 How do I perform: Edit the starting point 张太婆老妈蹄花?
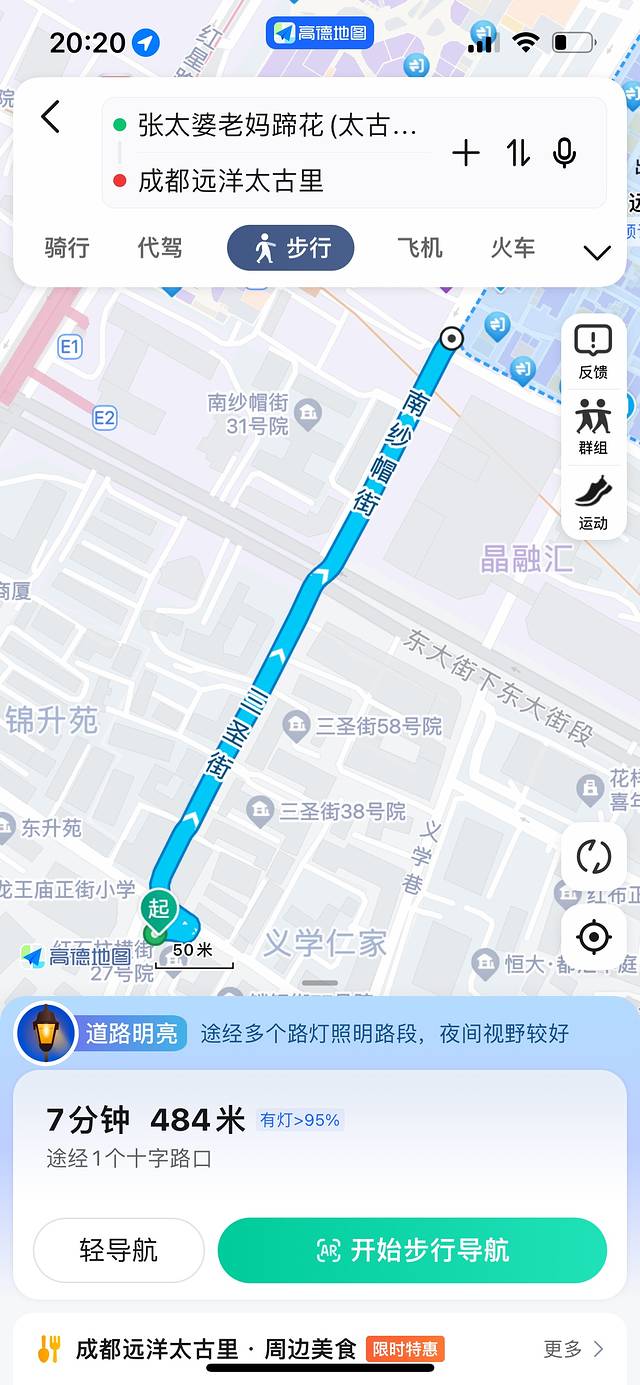point(277,125)
